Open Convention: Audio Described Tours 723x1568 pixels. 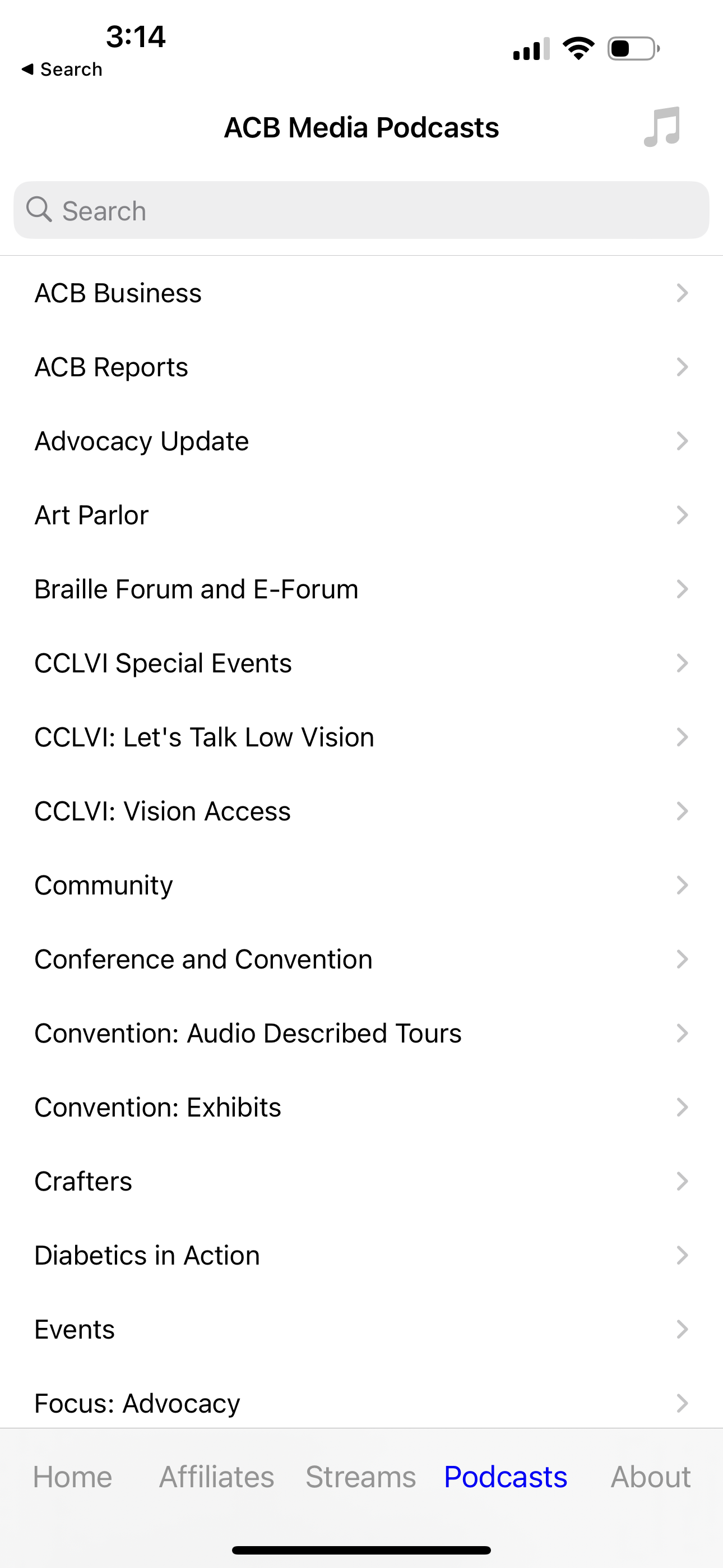pos(361,1034)
